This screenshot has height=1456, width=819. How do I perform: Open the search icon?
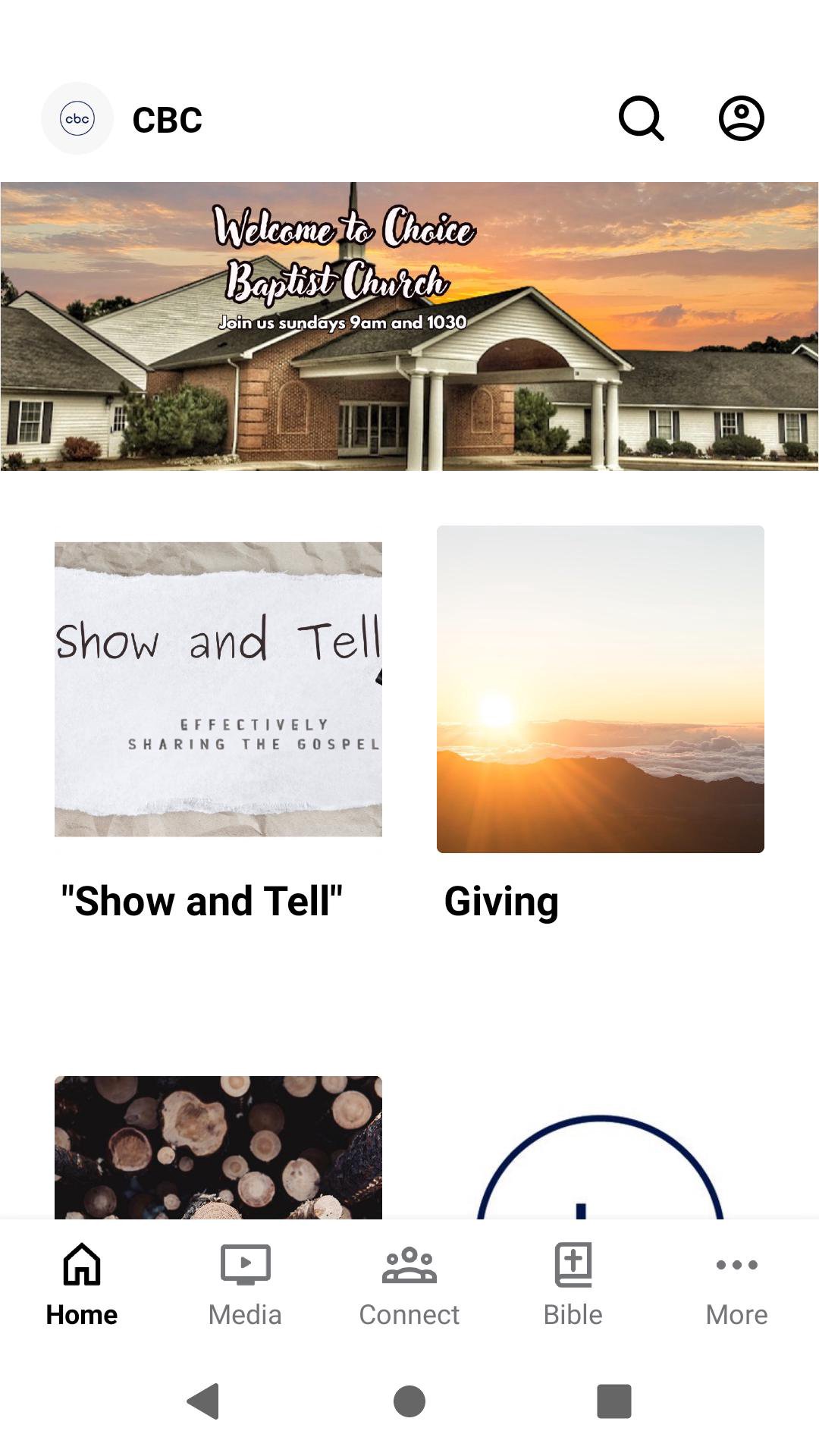pyautogui.click(x=642, y=118)
